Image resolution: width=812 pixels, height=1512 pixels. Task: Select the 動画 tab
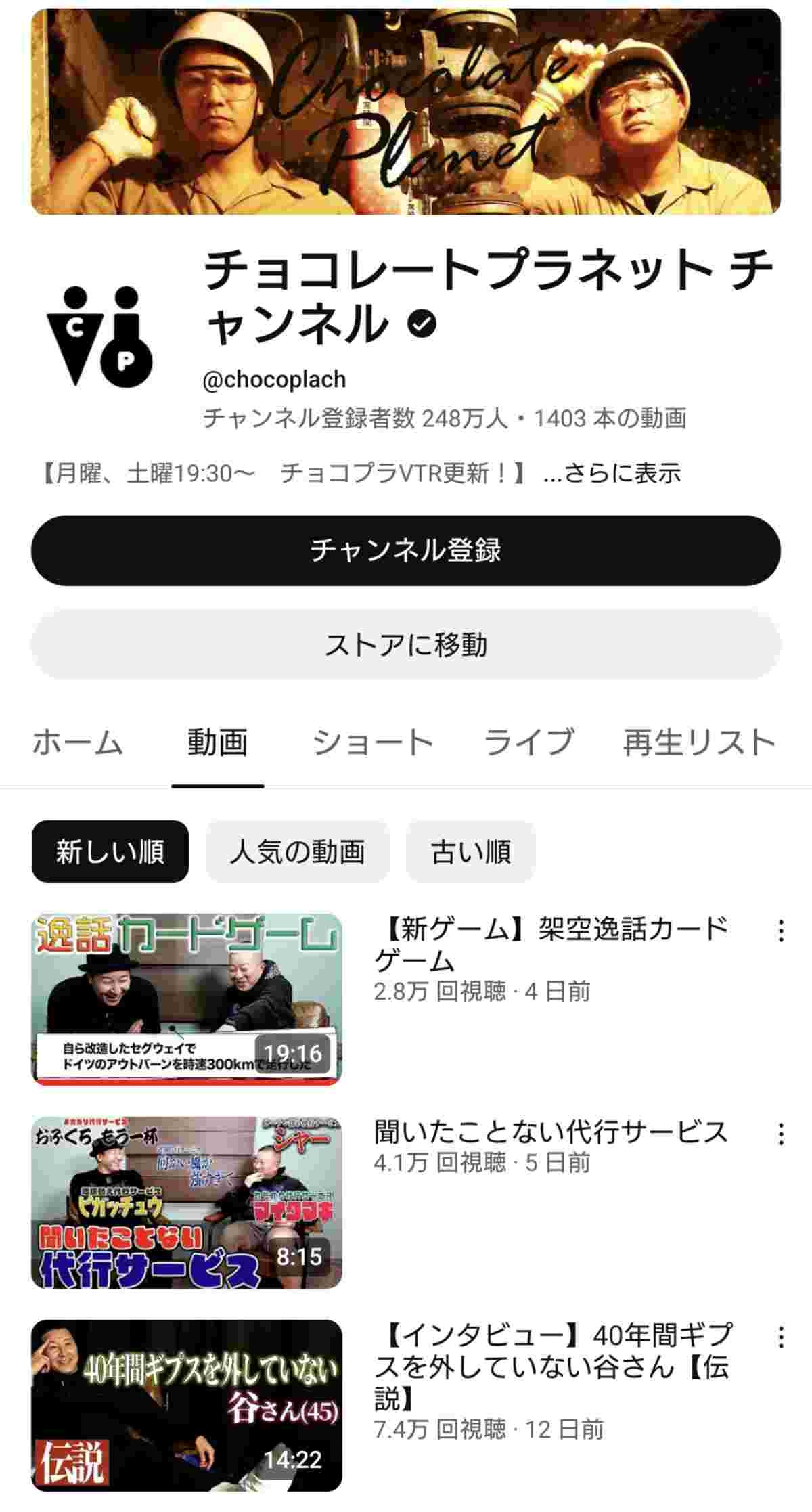click(217, 742)
